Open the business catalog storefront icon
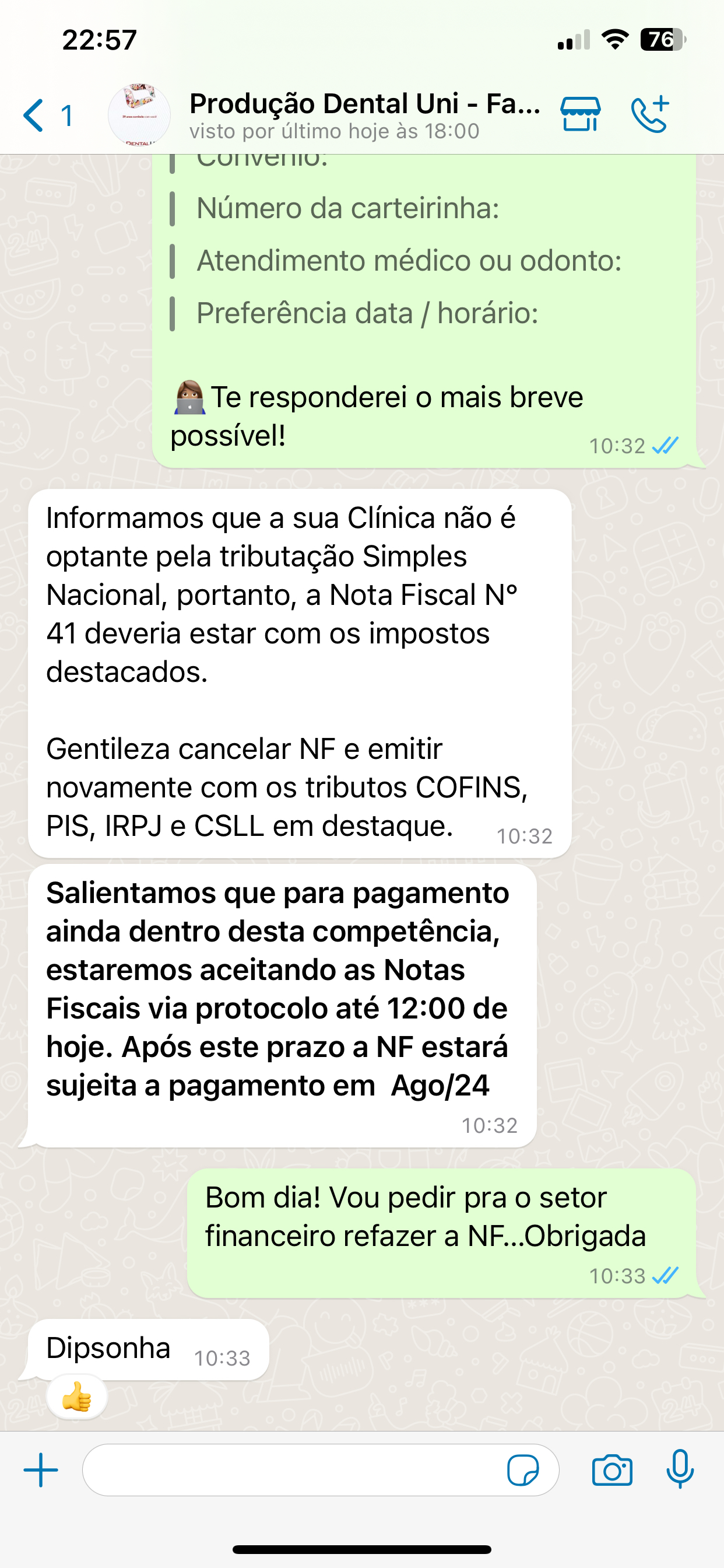724x1568 pixels. (580, 114)
